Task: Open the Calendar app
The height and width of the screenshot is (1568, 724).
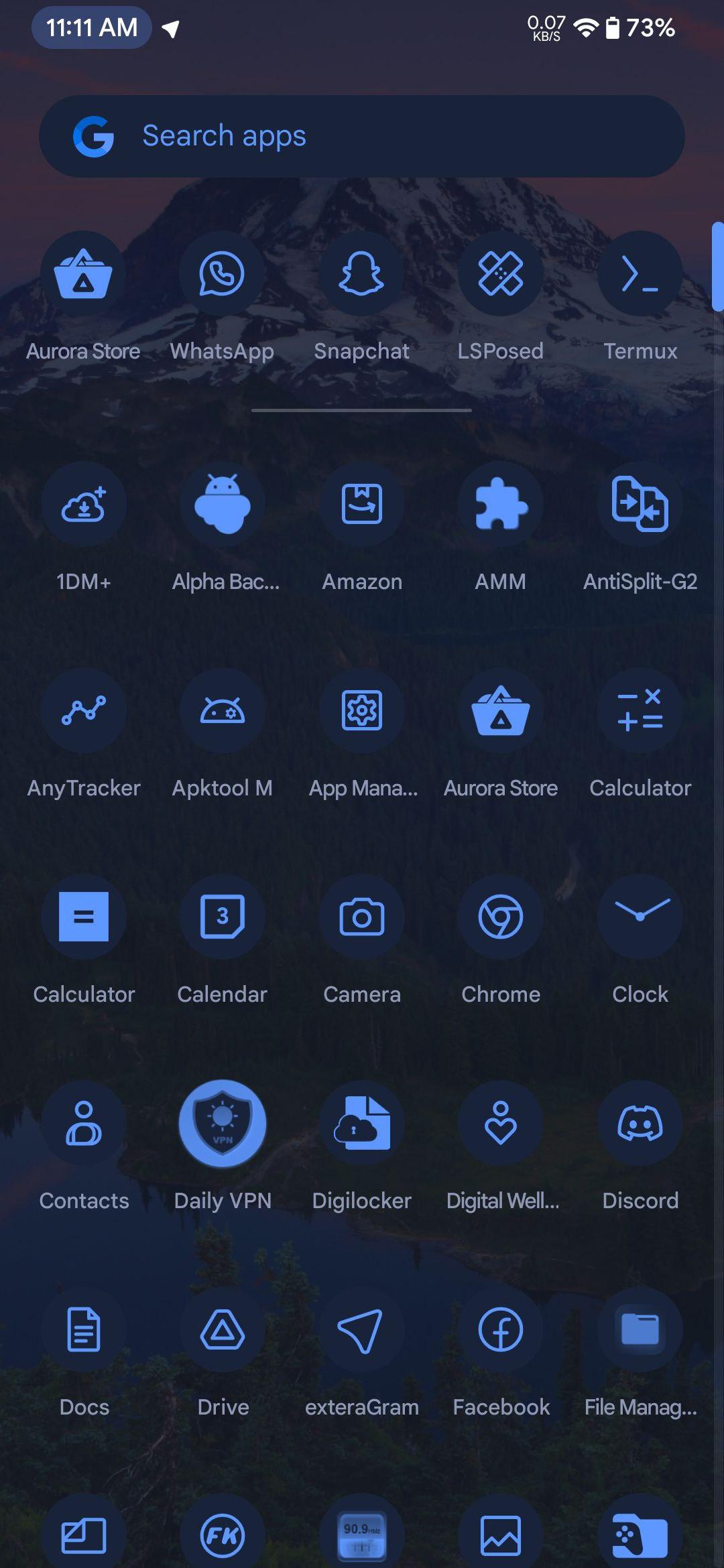Action: [222, 917]
